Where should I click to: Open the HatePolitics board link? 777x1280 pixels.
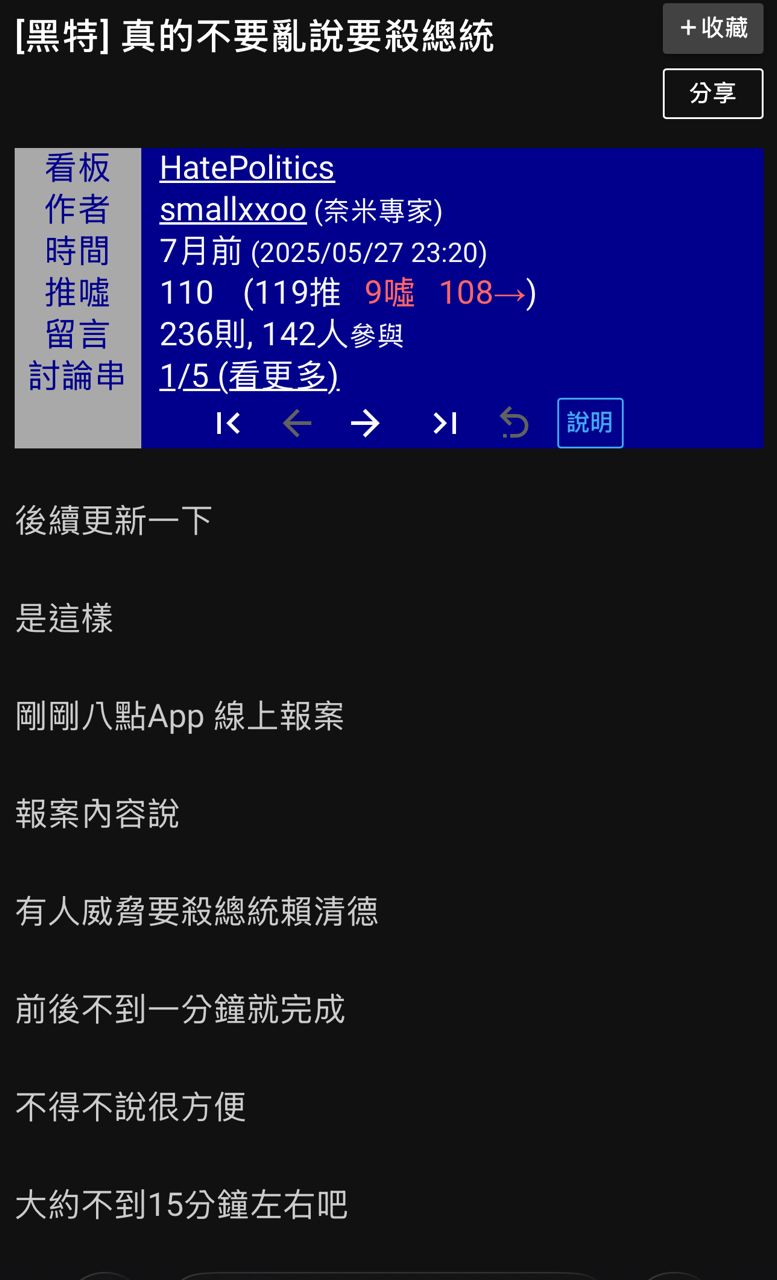(x=247, y=168)
